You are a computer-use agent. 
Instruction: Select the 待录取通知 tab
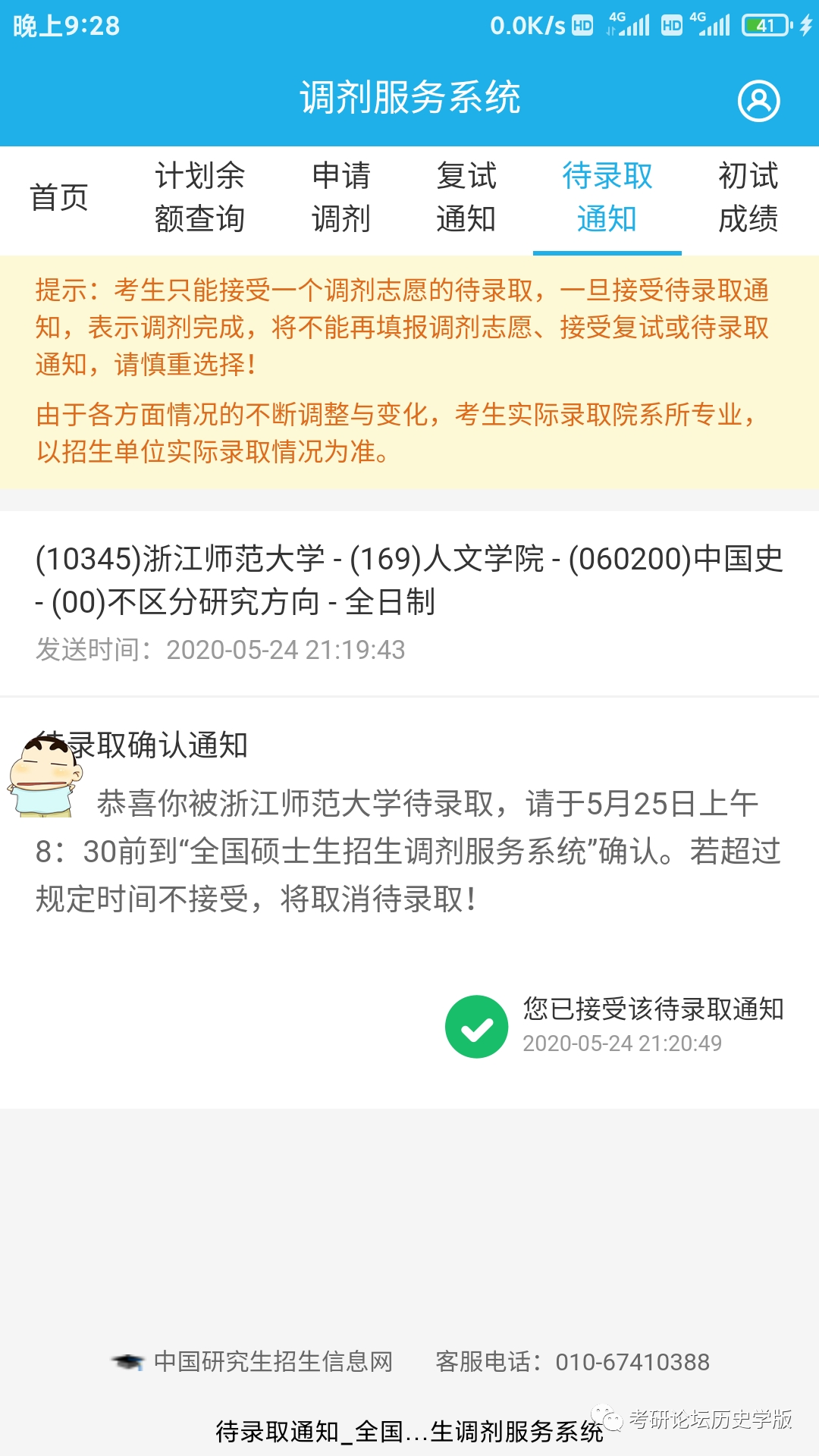pos(607,198)
